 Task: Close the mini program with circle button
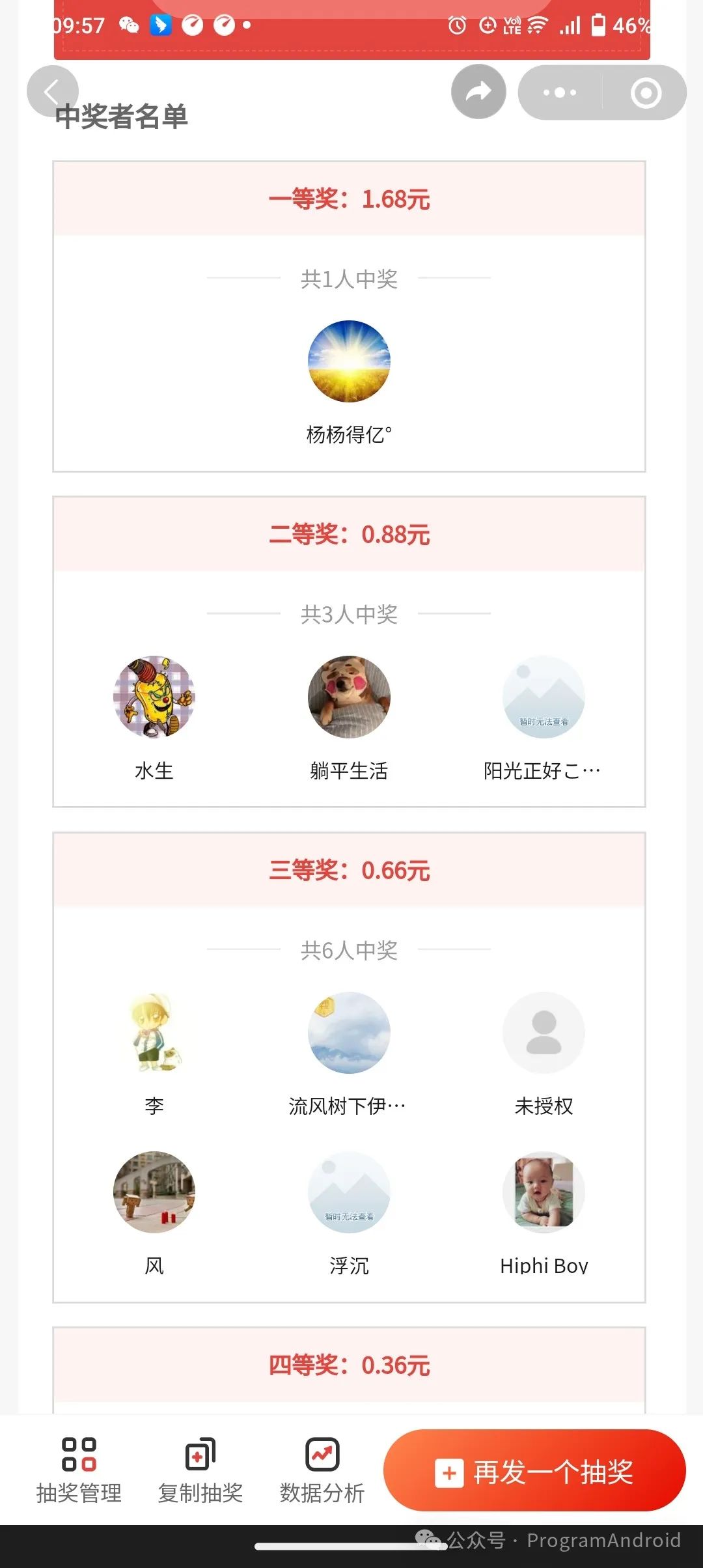(x=646, y=92)
